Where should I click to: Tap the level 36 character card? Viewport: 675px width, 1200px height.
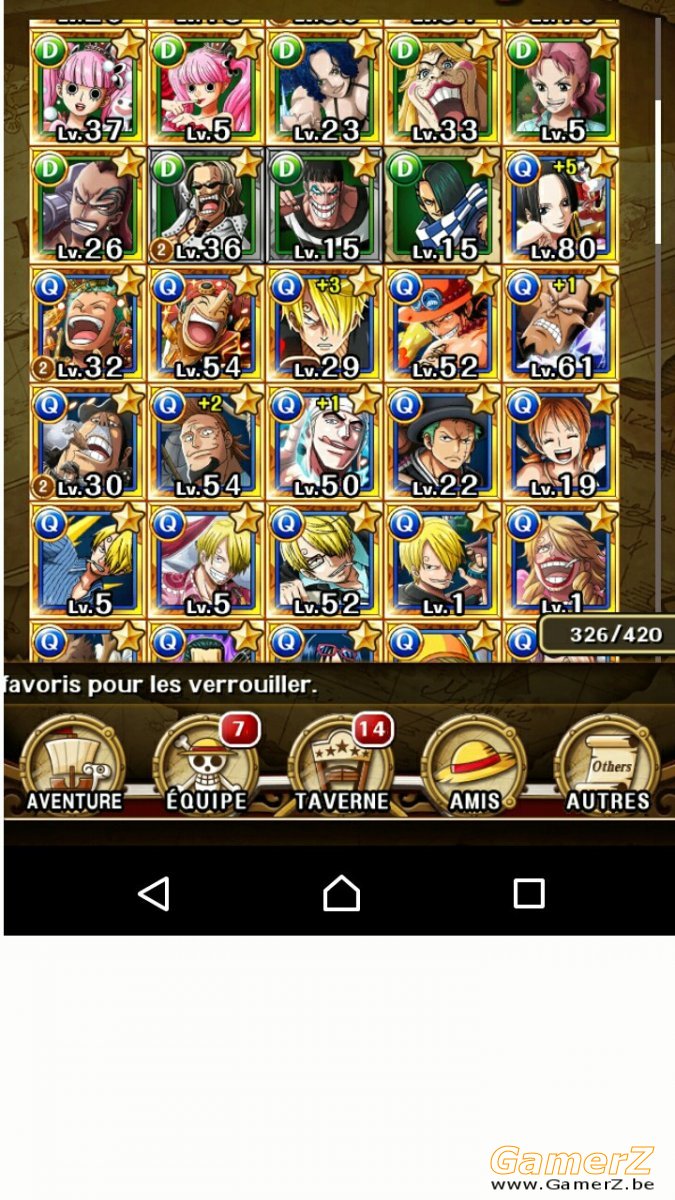click(x=206, y=205)
